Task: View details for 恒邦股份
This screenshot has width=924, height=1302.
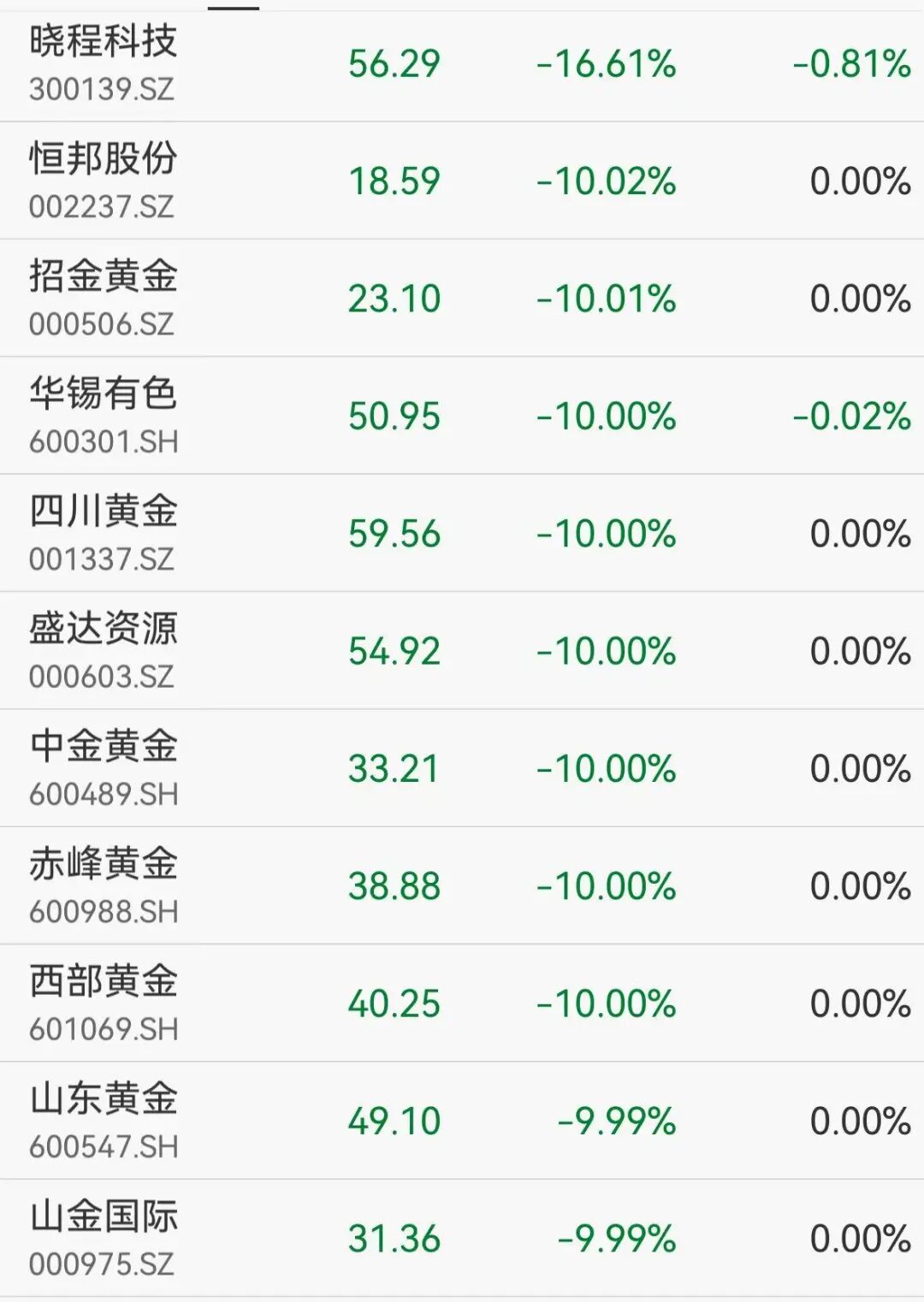Action: tap(104, 181)
